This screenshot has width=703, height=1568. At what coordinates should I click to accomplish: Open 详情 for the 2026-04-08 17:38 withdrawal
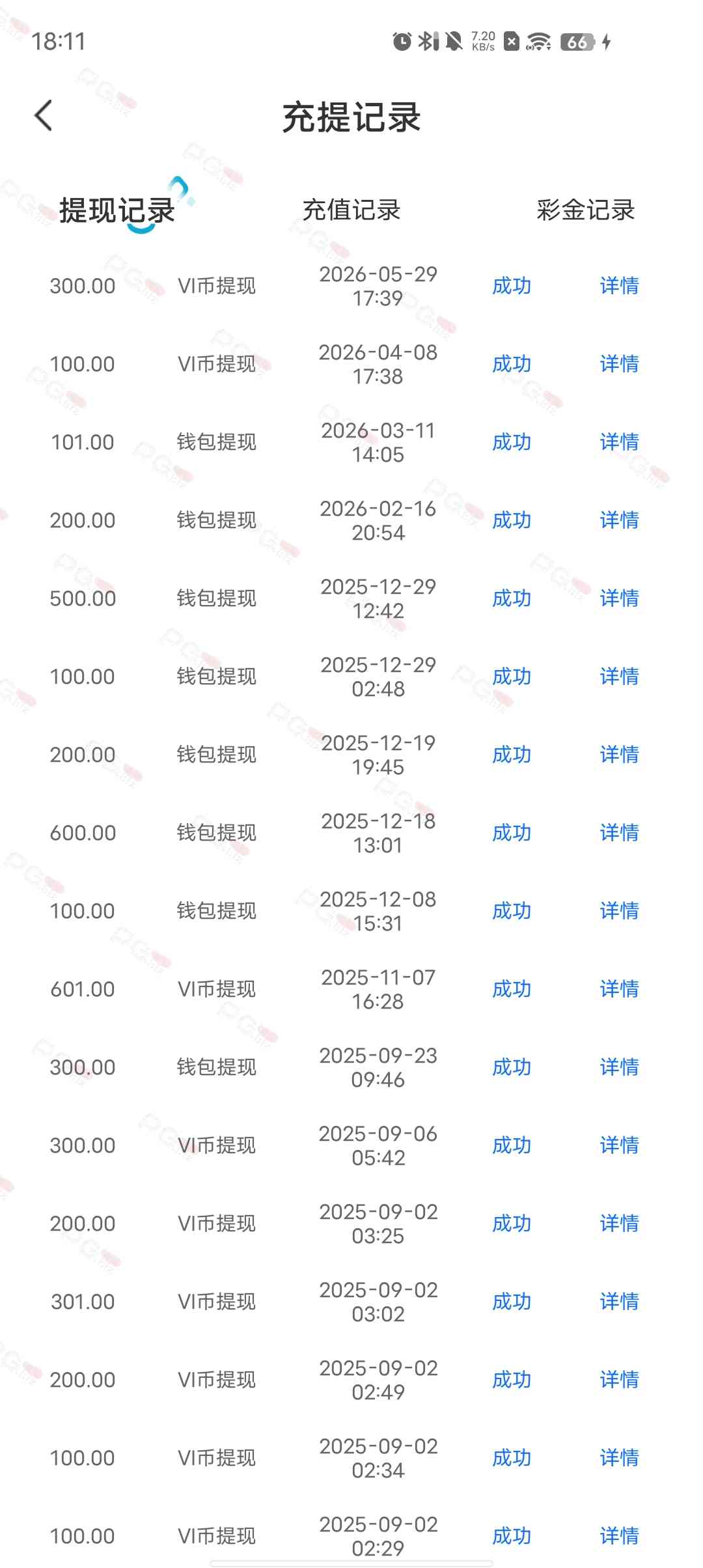[x=619, y=364]
